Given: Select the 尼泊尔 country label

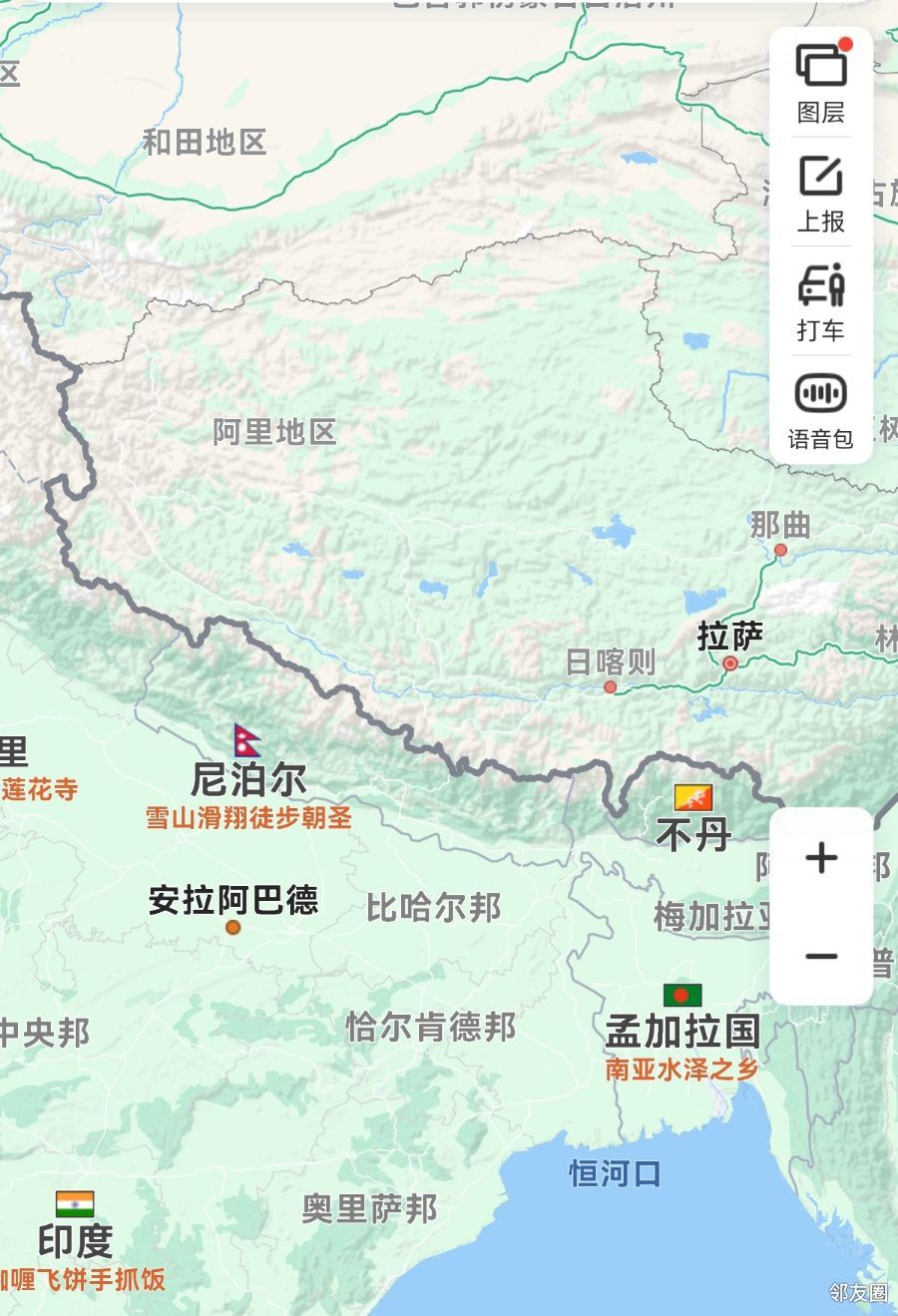Looking at the screenshot, I should point(247,777).
